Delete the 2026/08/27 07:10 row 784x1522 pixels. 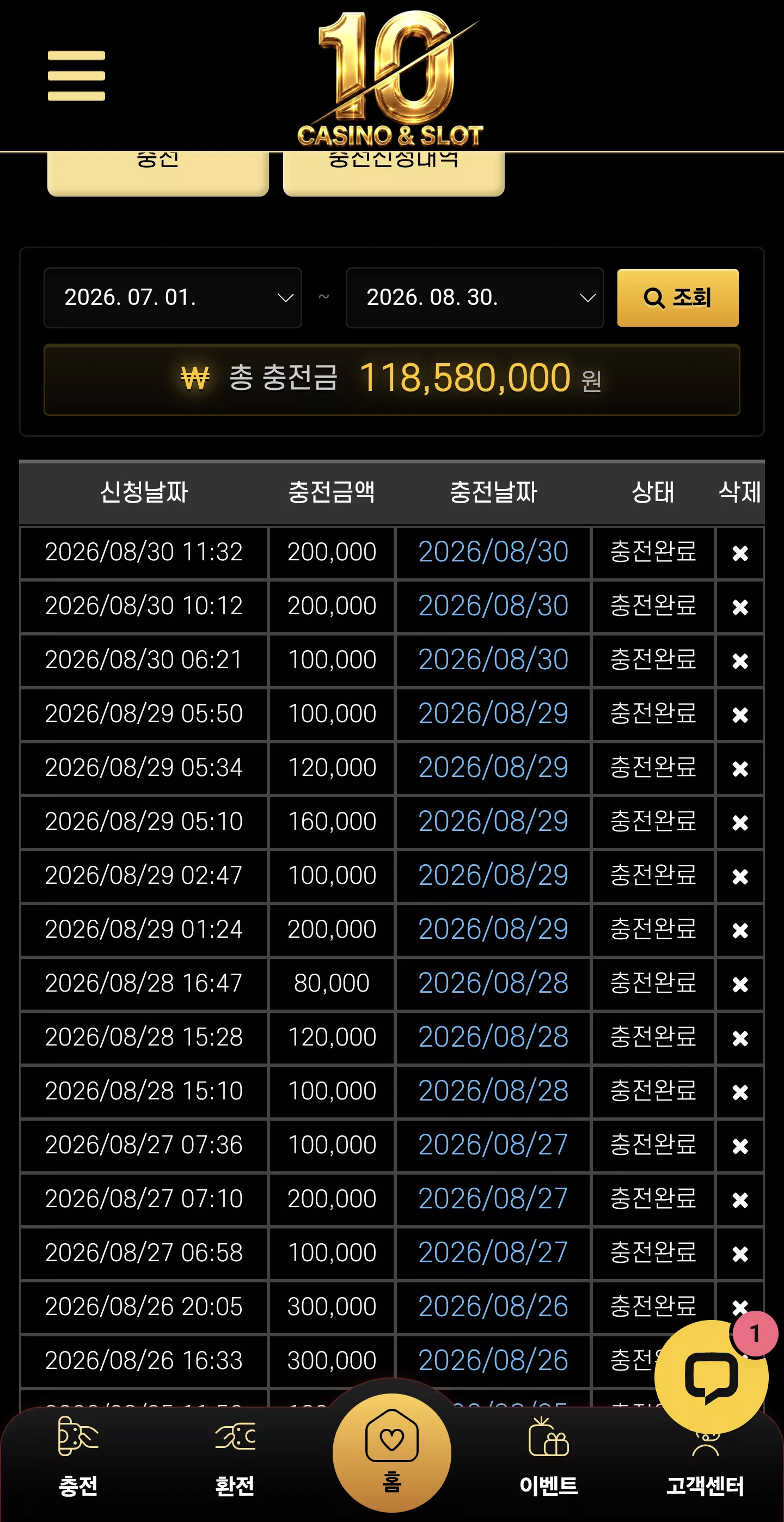tap(740, 1200)
